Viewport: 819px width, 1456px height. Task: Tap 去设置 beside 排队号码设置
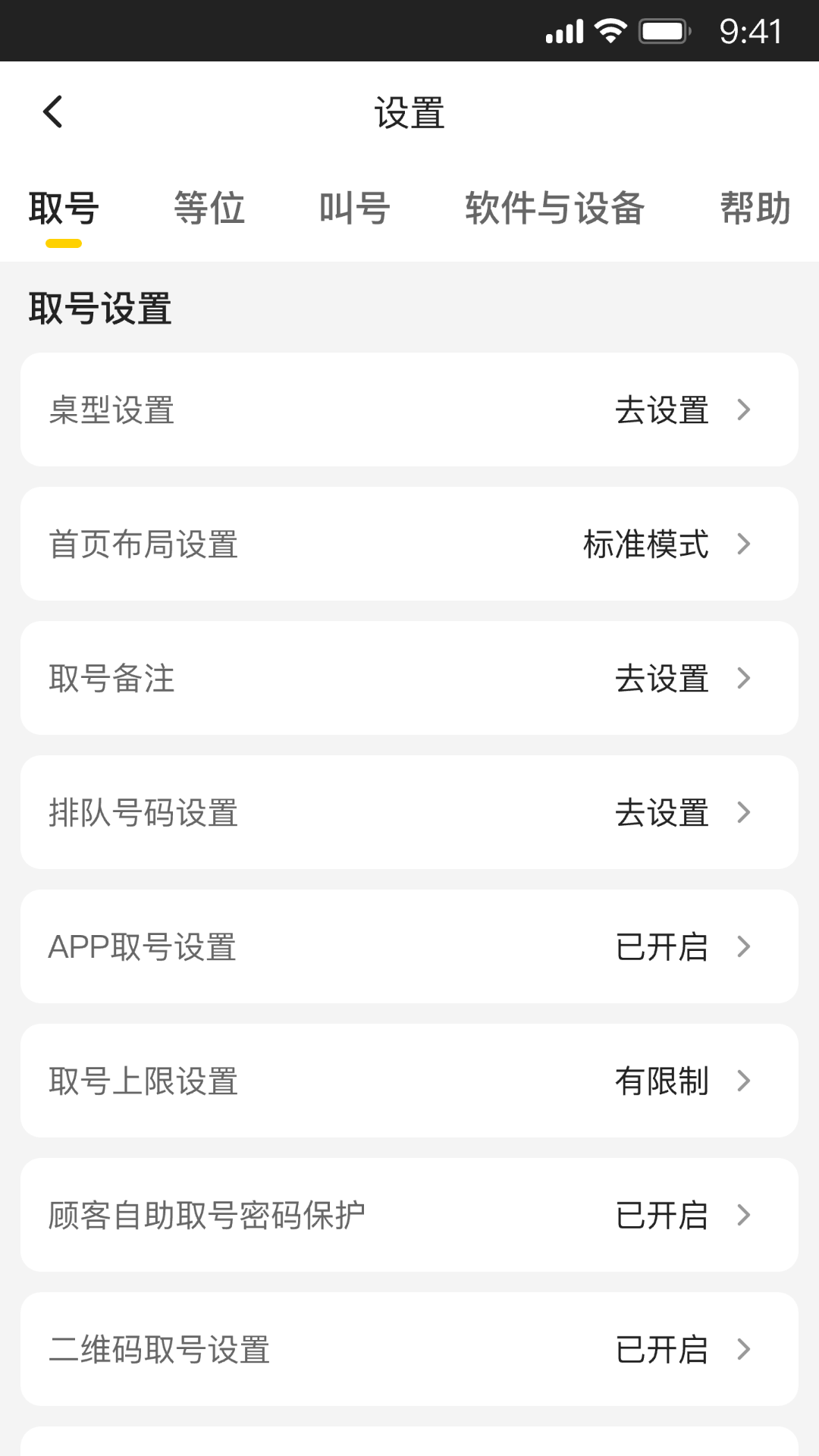click(x=662, y=812)
